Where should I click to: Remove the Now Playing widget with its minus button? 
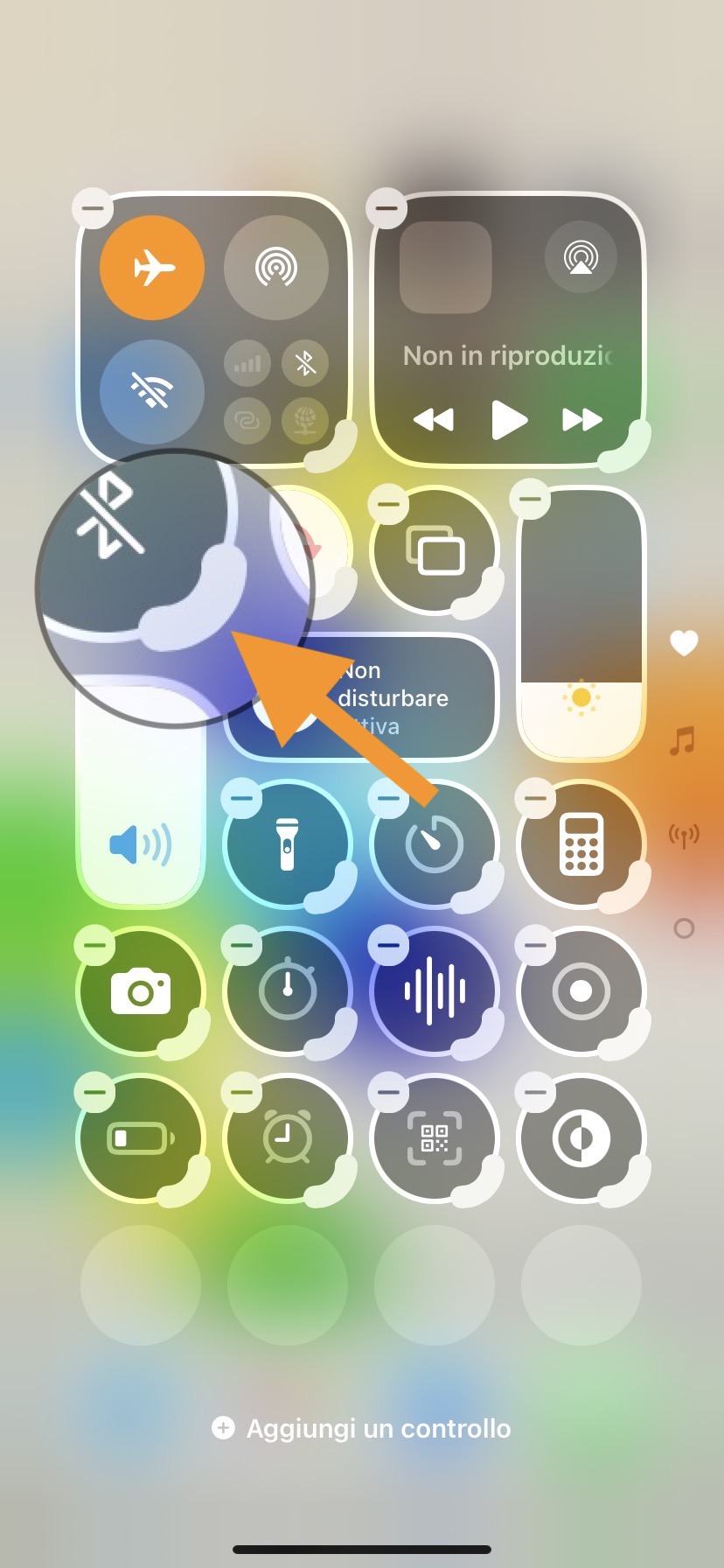(x=386, y=208)
